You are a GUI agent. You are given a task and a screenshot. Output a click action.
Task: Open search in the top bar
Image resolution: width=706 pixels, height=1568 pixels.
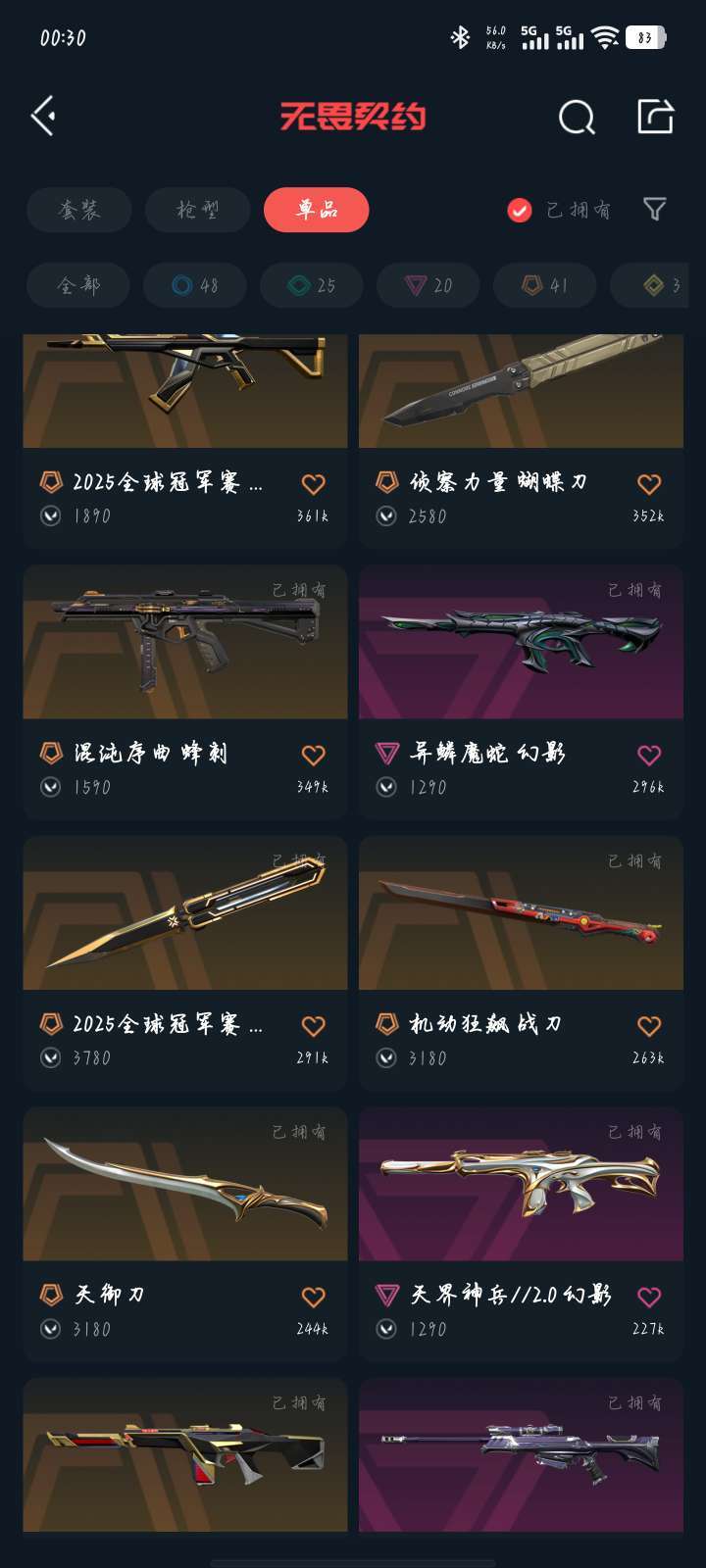(x=577, y=118)
